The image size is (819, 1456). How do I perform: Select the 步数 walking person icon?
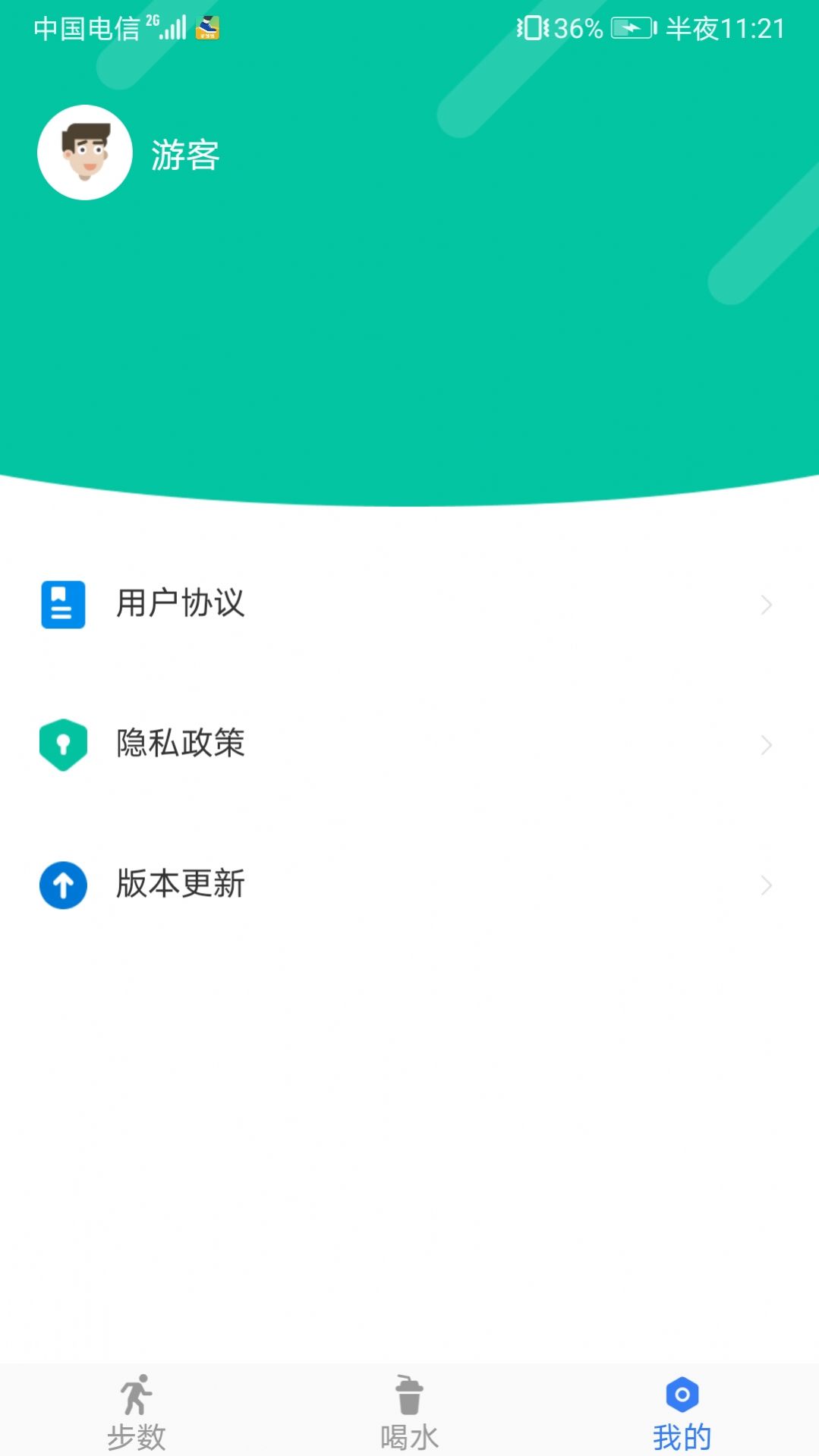[x=137, y=1400]
